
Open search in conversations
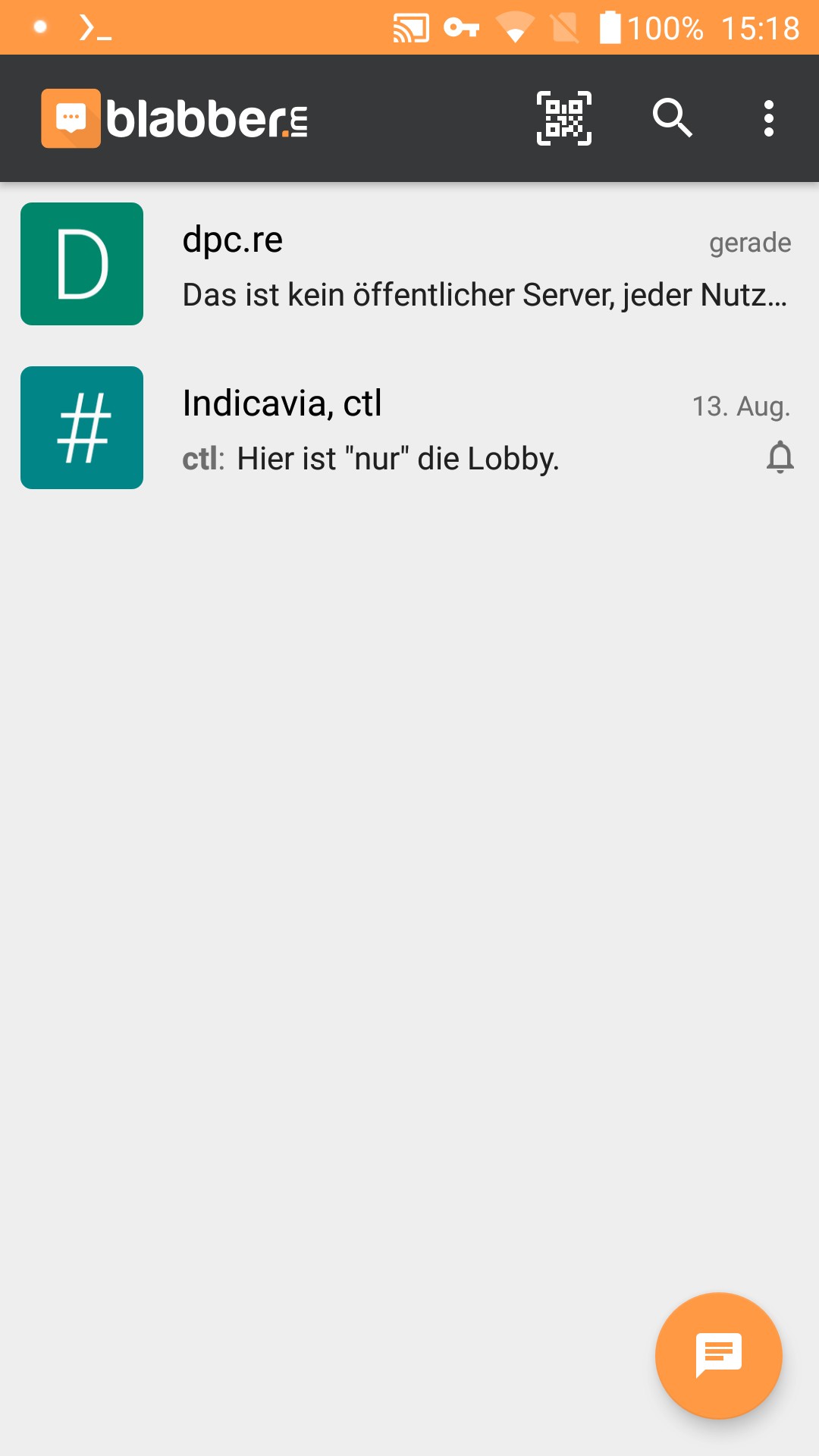tap(672, 118)
